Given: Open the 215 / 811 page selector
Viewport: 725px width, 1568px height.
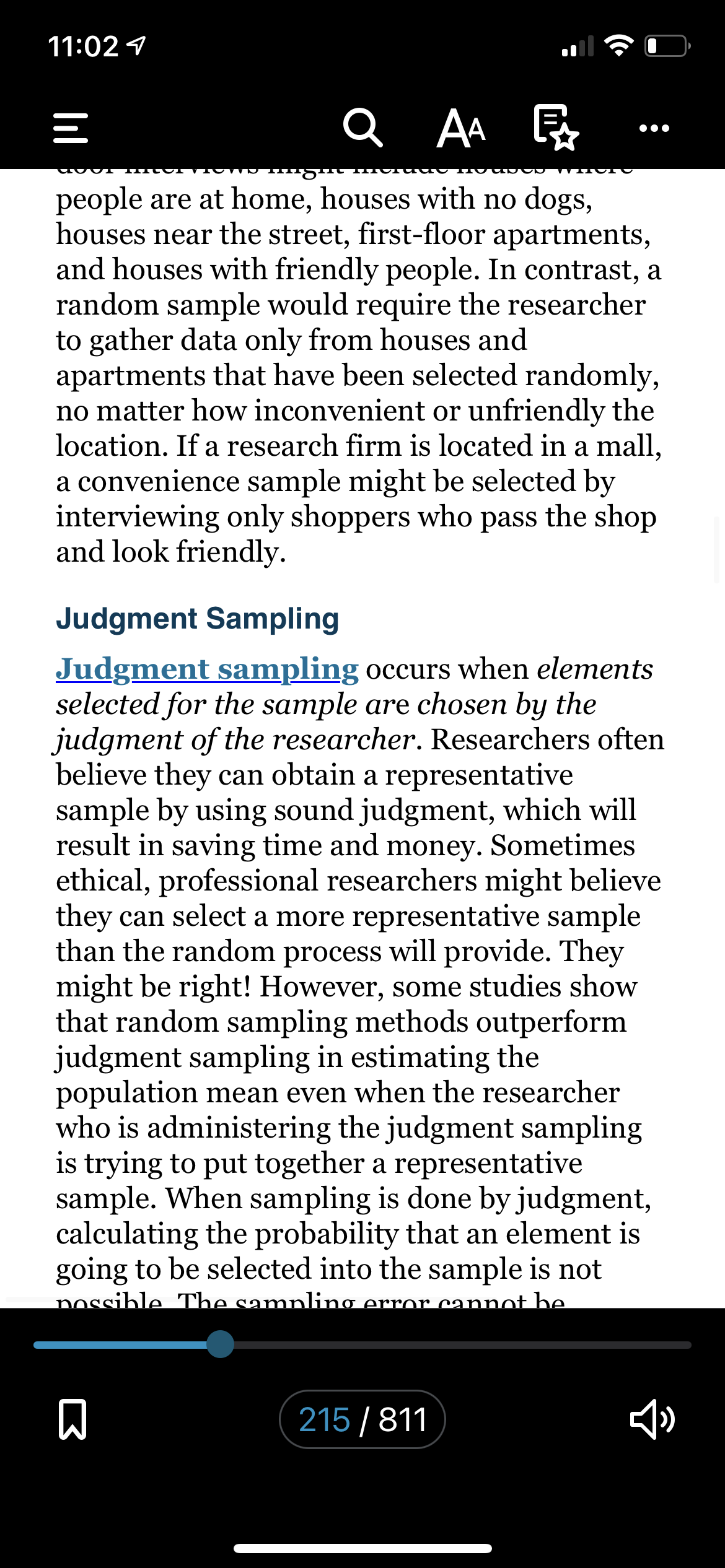Looking at the screenshot, I should pos(362,1419).
